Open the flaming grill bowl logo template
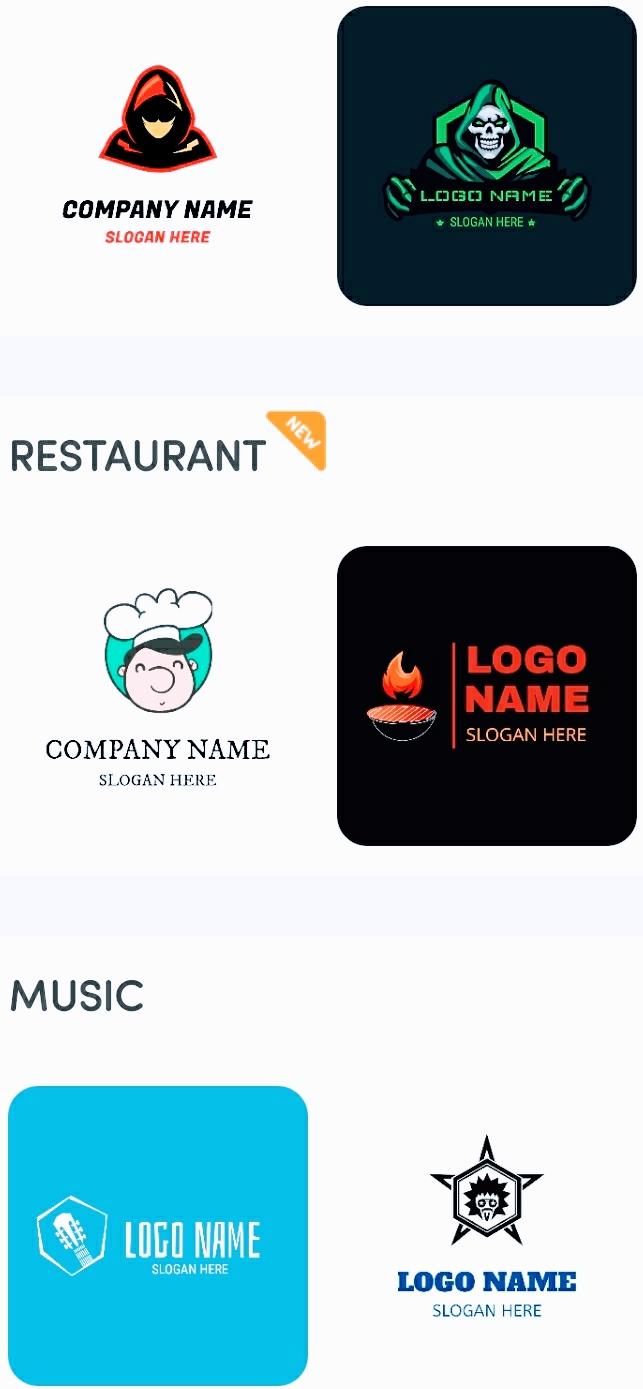Viewport: 643px width, 1389px height. 487,696
